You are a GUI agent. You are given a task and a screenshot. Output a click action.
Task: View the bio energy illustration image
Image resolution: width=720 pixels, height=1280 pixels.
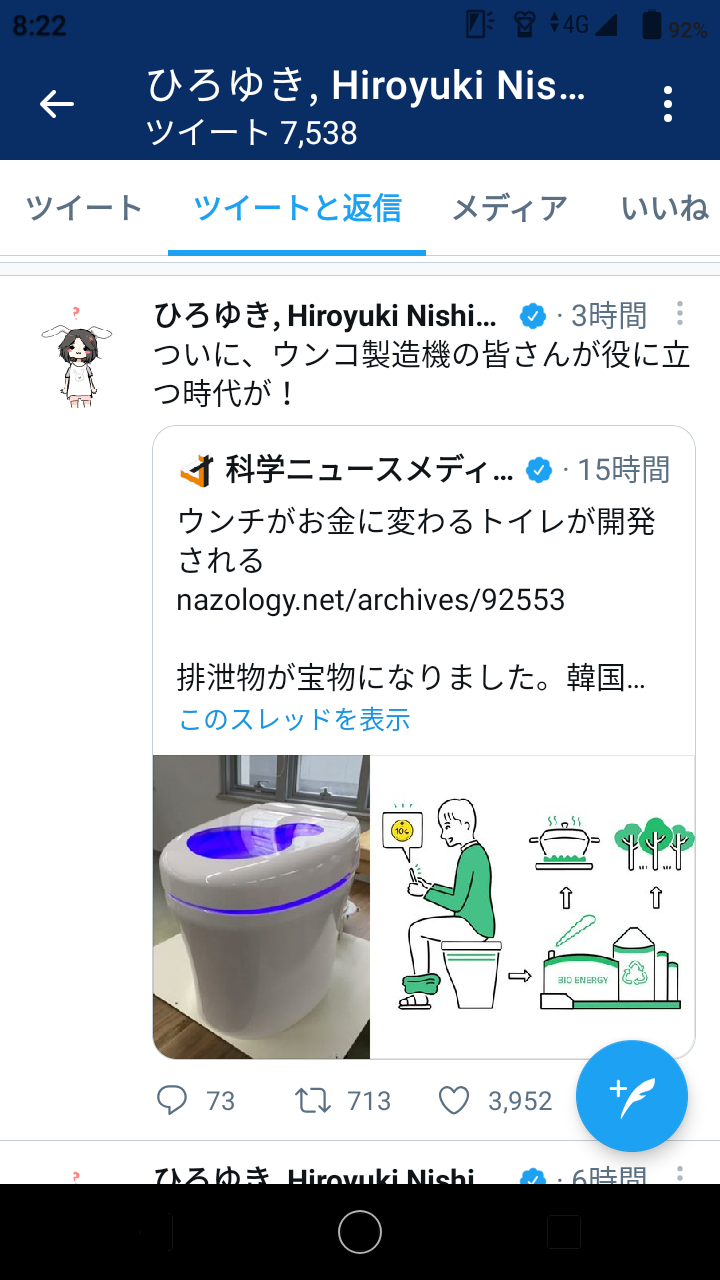pos(532,907)
